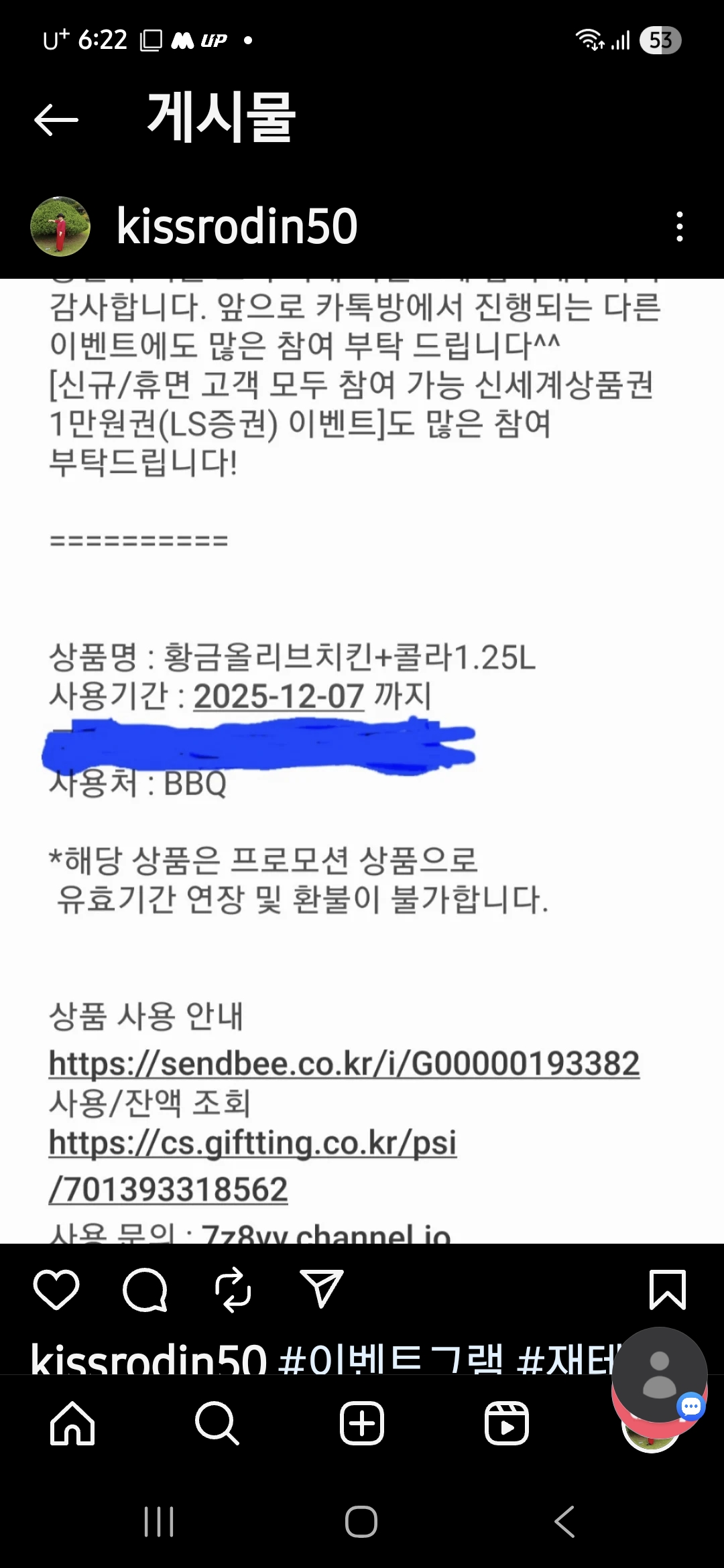Screen dimensions: 724x1568
Task: Open kissrodin50's profile from the username
Action: pos(237,226)
